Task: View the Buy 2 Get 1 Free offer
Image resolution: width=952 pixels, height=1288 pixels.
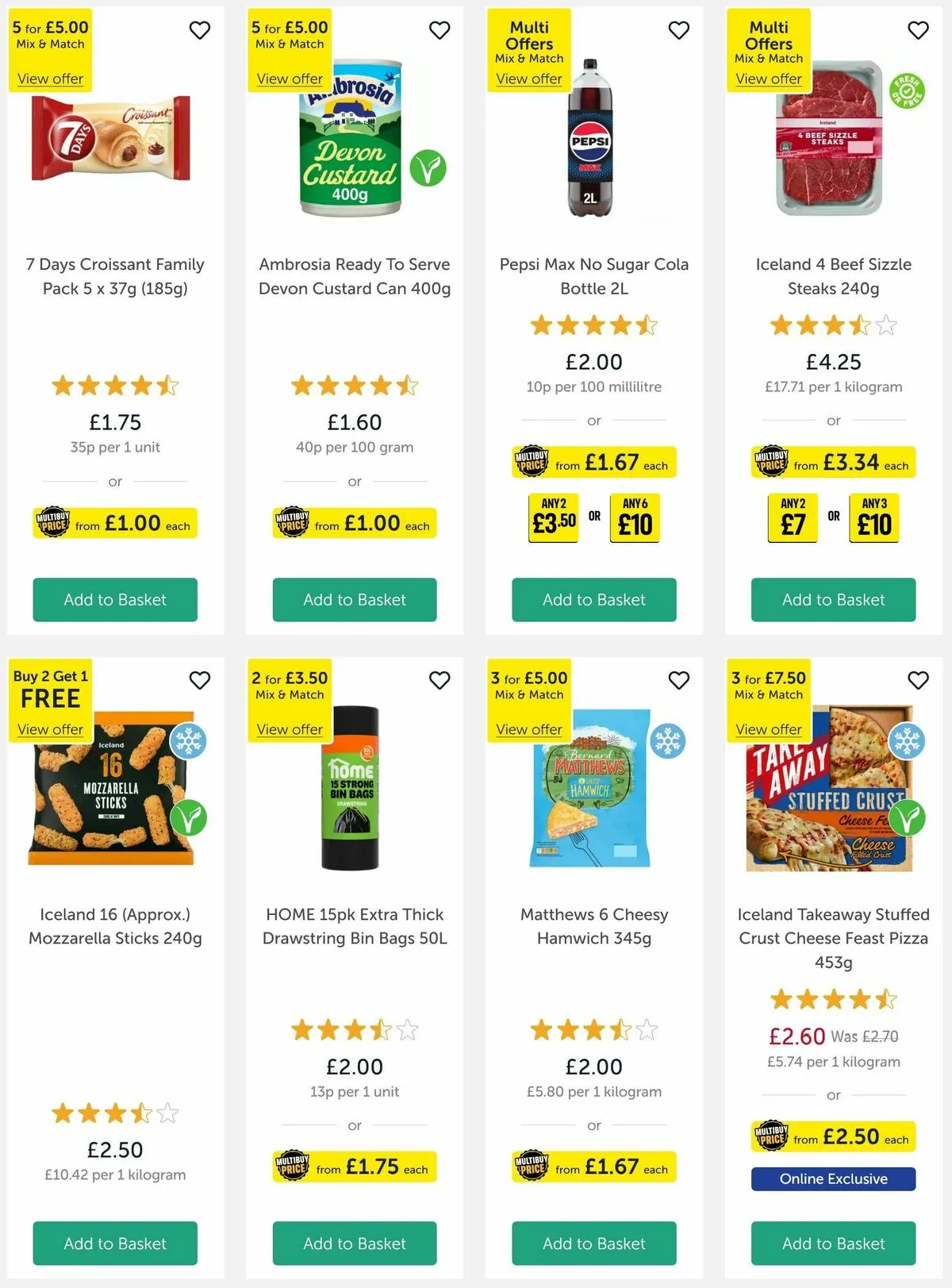Action: click(50, 729)
